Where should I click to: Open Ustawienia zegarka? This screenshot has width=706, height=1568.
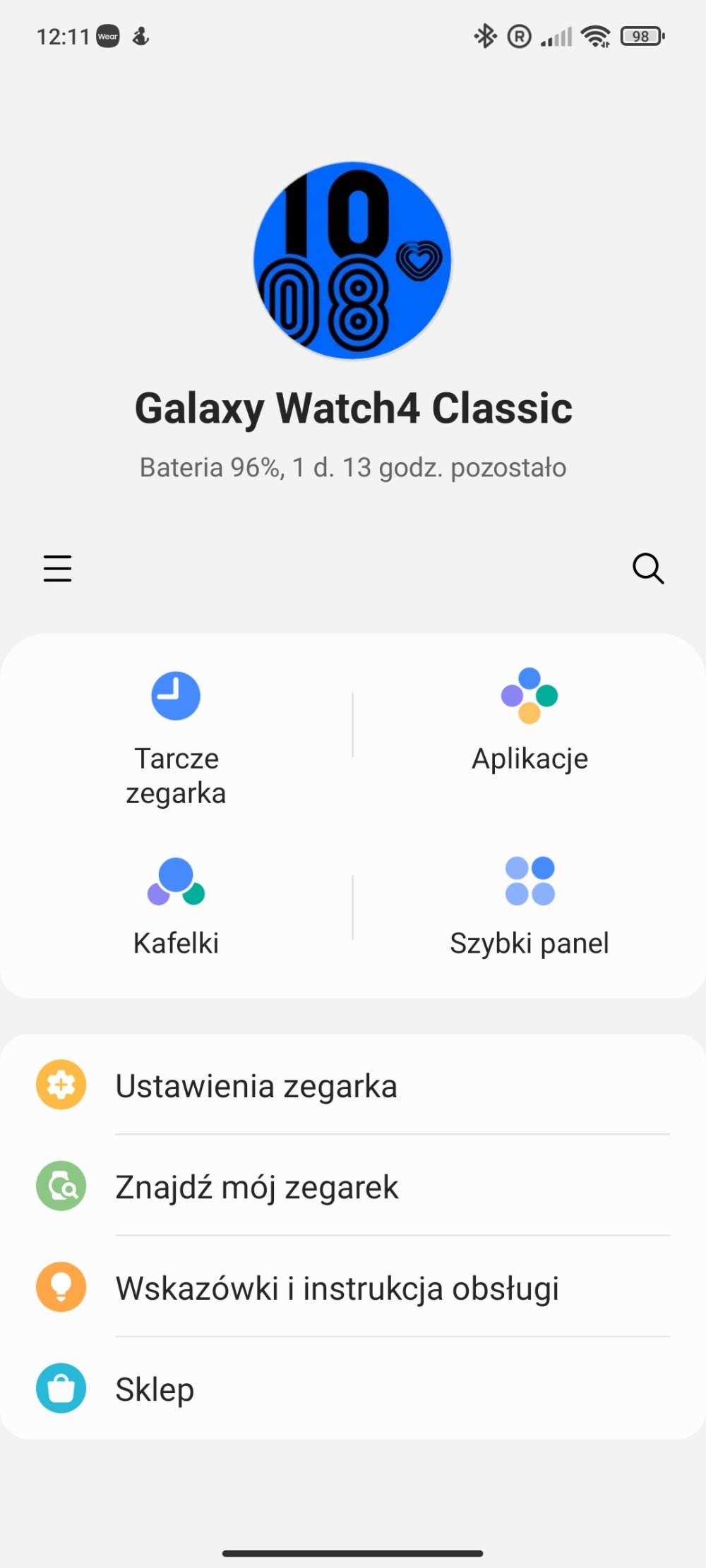click(x=353, y=1085)
